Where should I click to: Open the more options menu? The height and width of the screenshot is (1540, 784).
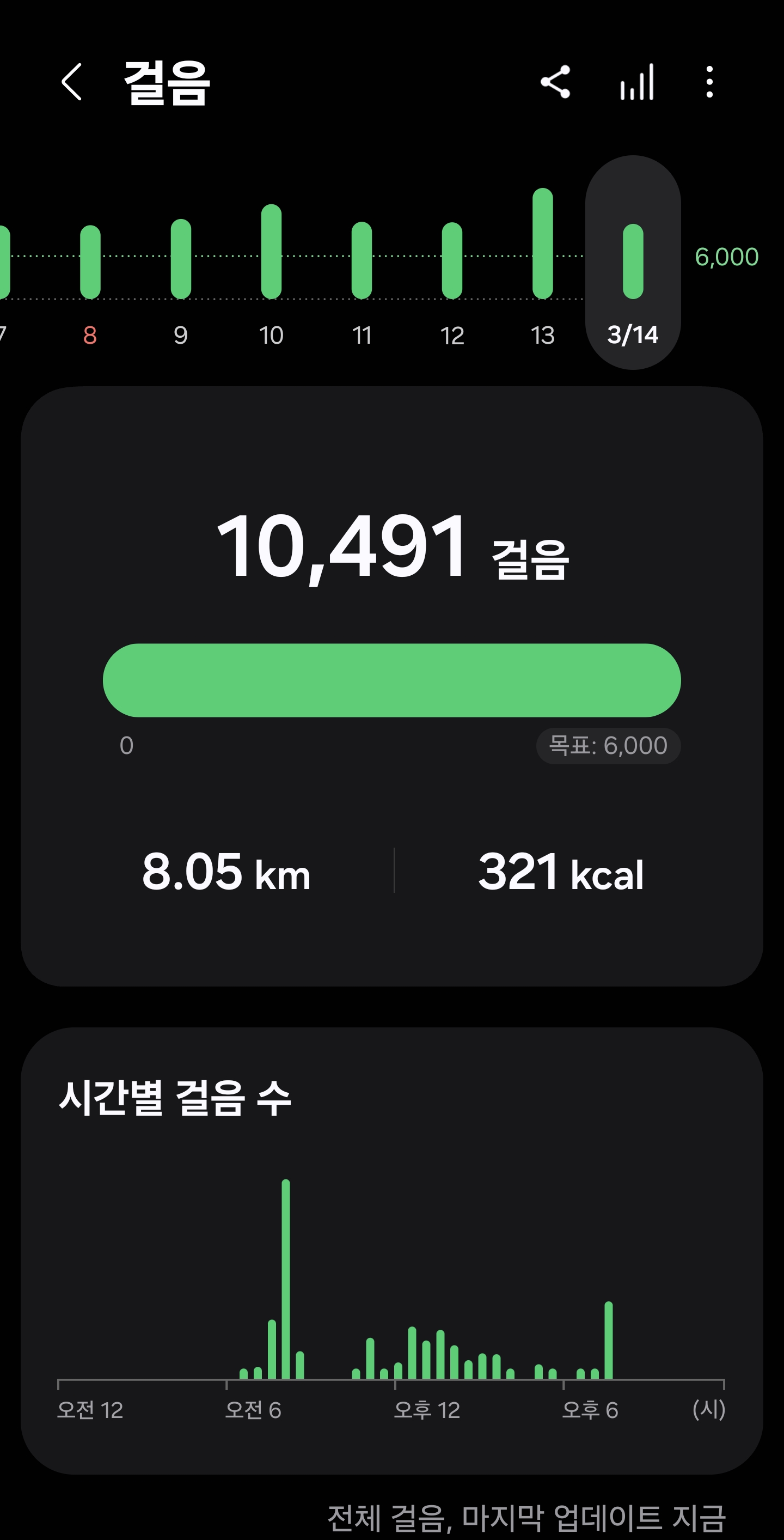tap(709, 82)
